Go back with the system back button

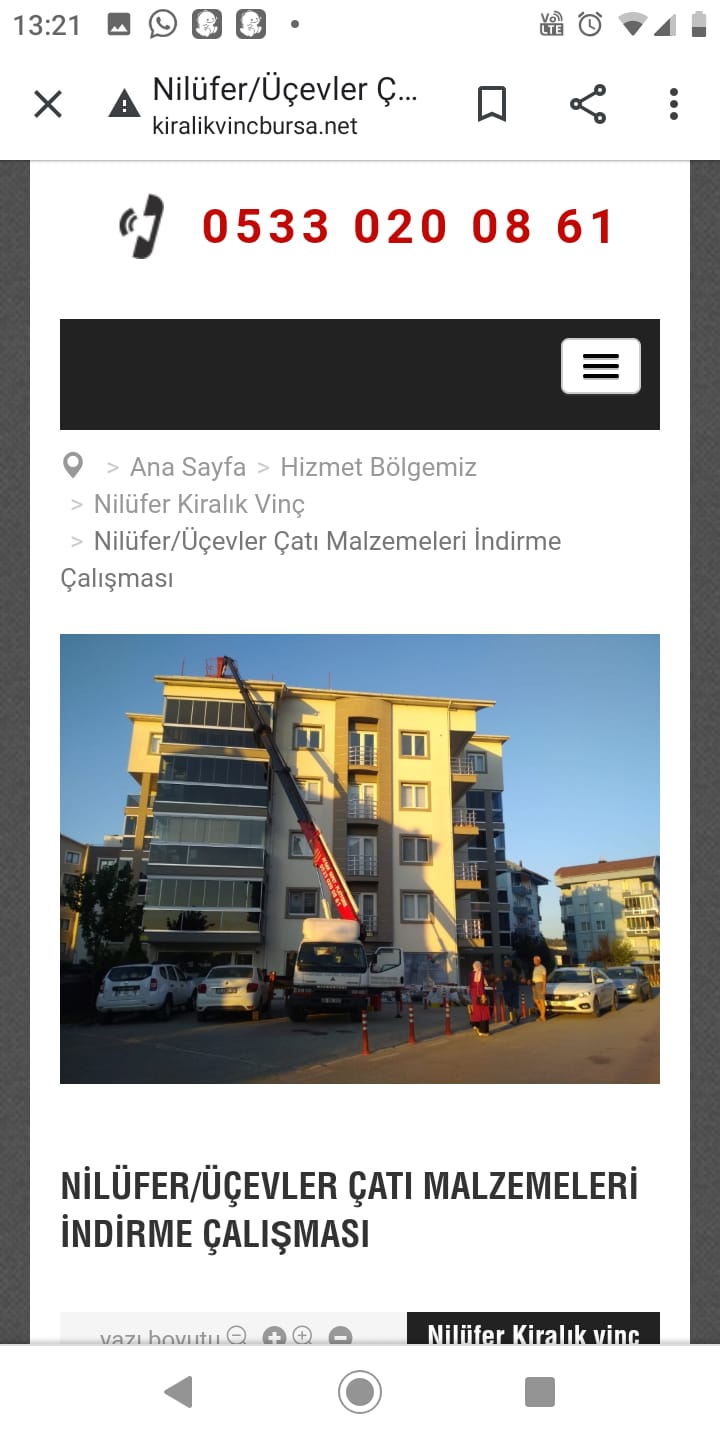[178, 1392]
